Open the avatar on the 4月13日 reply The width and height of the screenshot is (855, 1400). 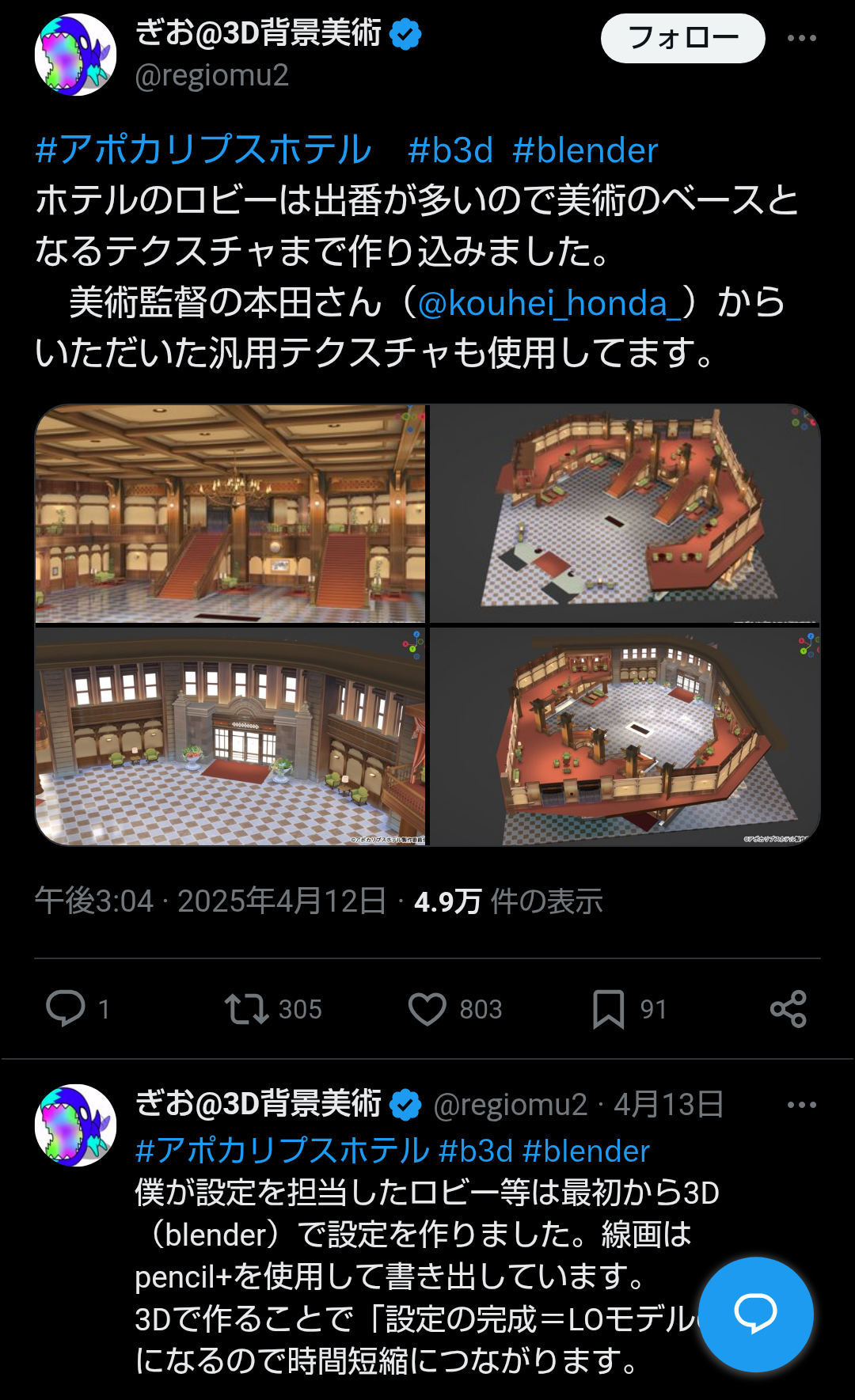click(x=76, y=1125)
